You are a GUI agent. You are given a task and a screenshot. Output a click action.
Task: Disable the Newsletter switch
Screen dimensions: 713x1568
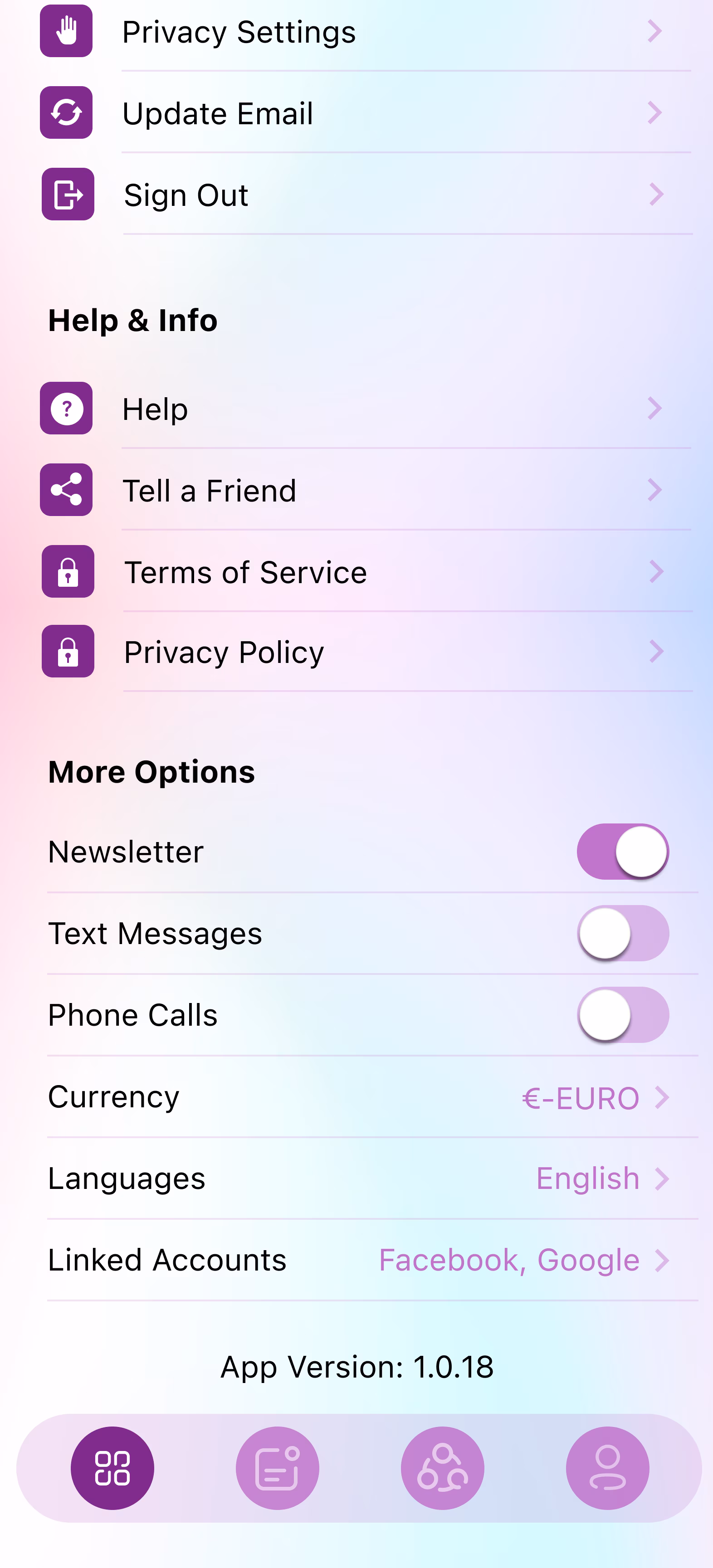click(x=622, y=851)
